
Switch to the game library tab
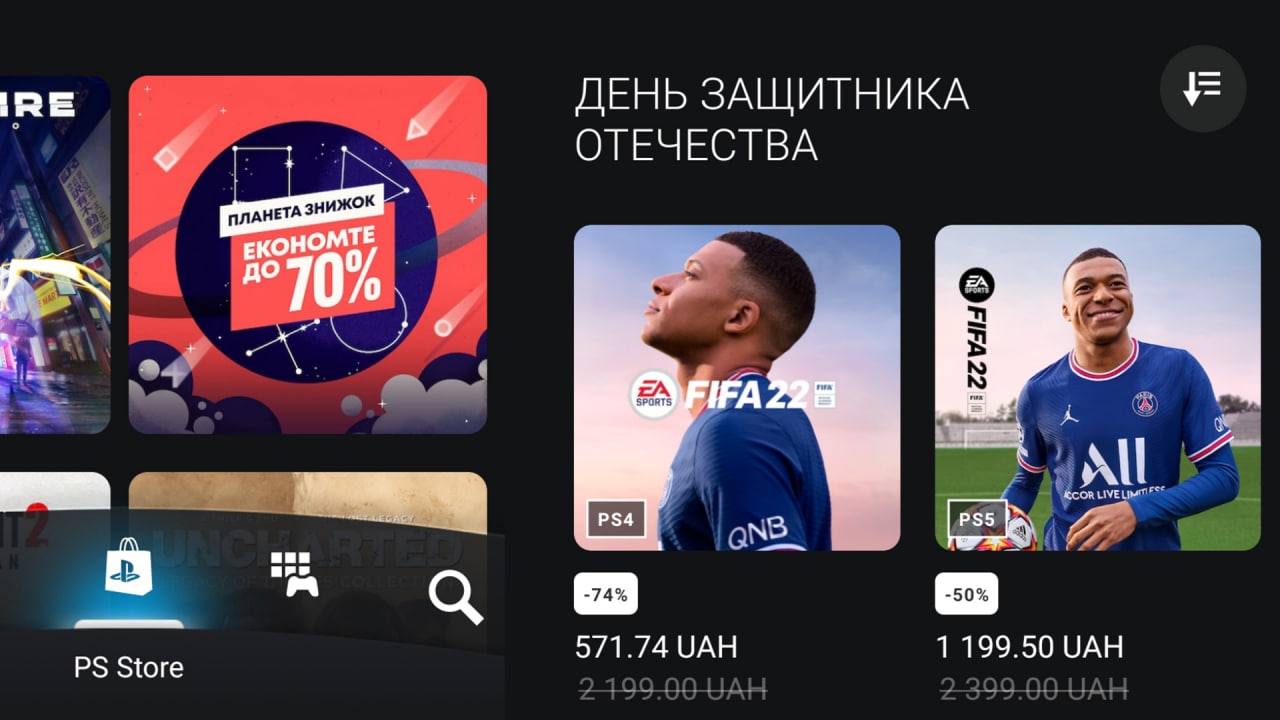point(294,574)
